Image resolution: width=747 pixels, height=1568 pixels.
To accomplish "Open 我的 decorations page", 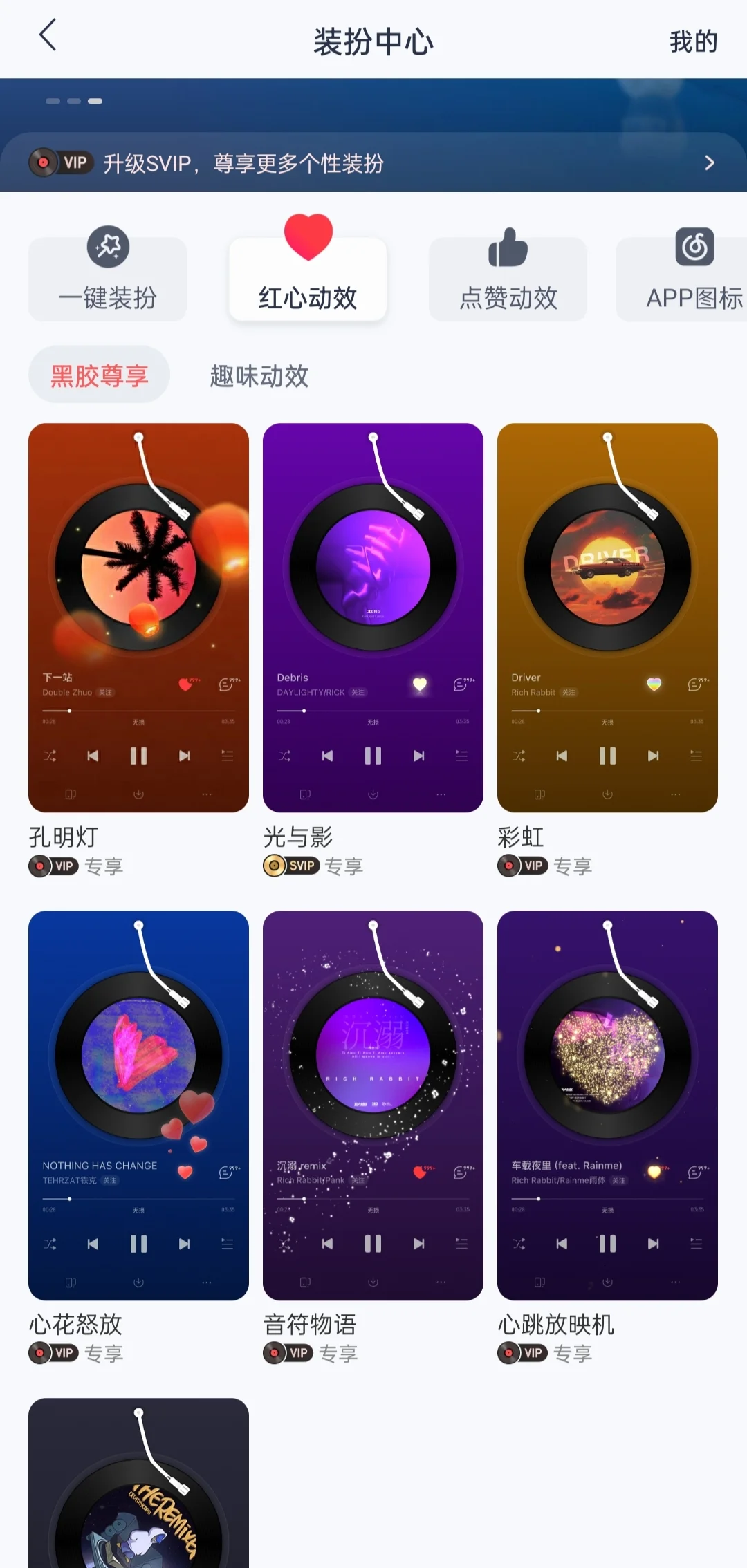I will coord(692,41).
